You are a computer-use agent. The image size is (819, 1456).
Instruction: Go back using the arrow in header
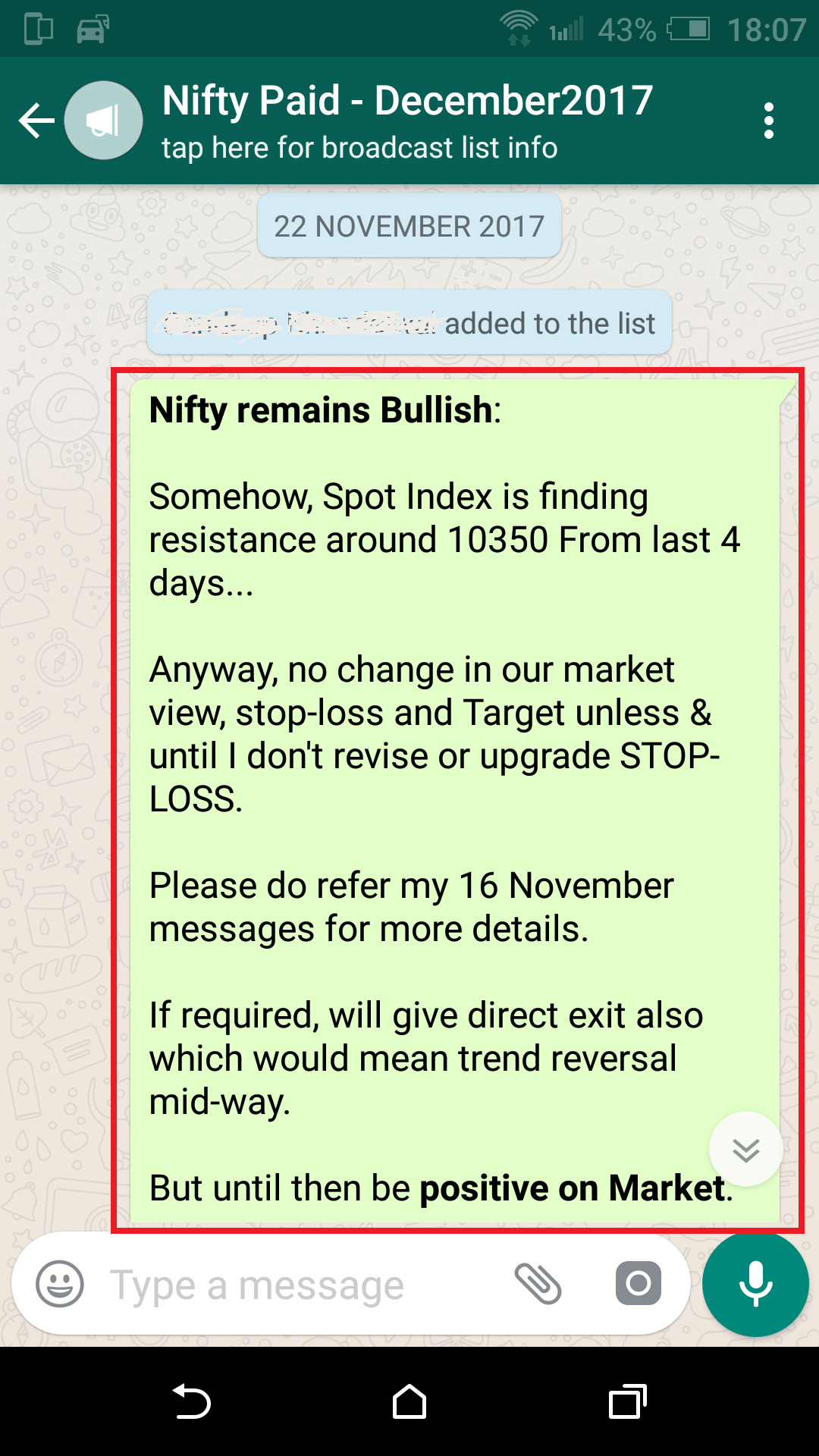(x=36, y=121)
